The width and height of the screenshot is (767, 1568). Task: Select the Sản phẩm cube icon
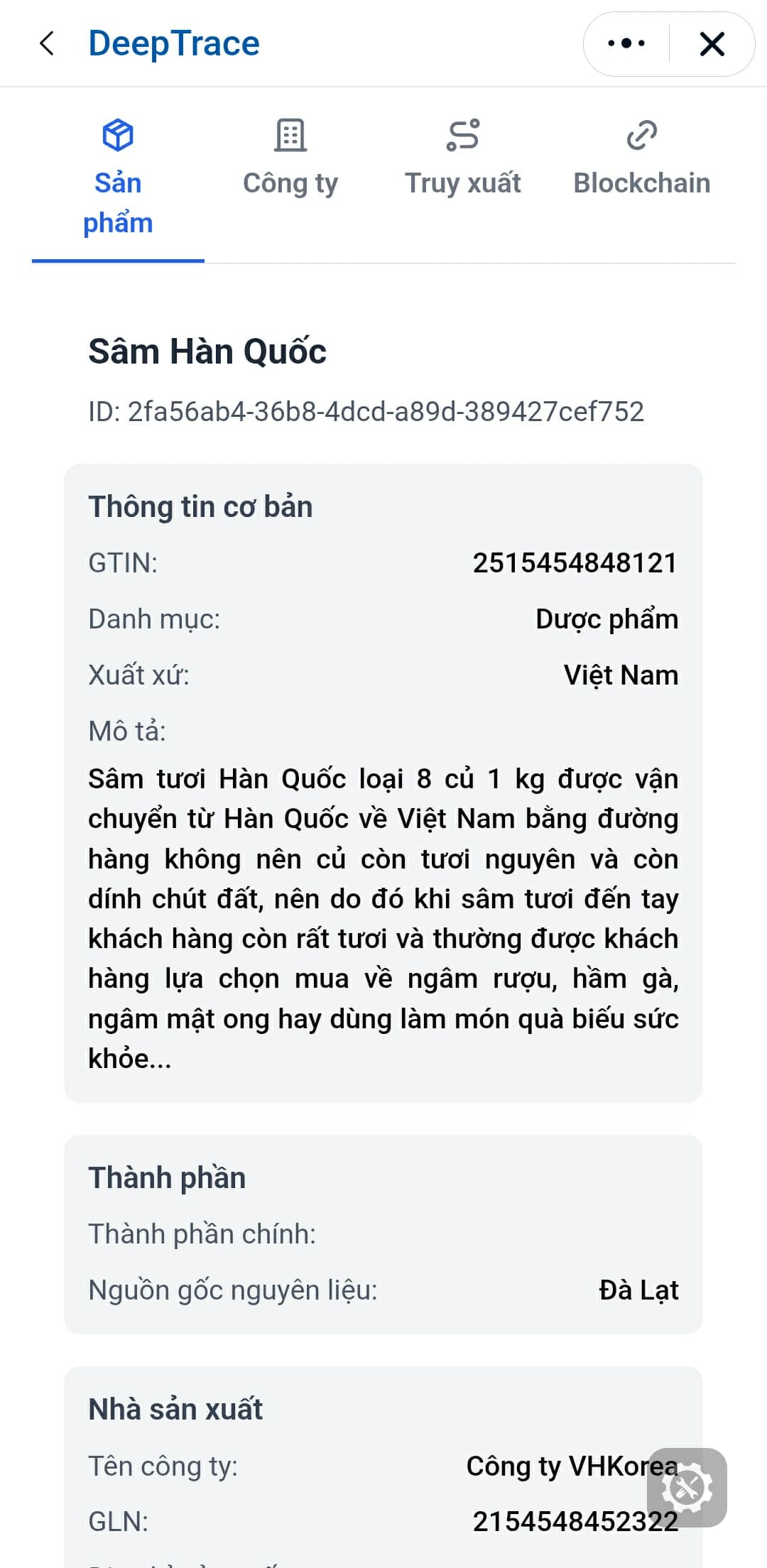(x=118, y=135)
